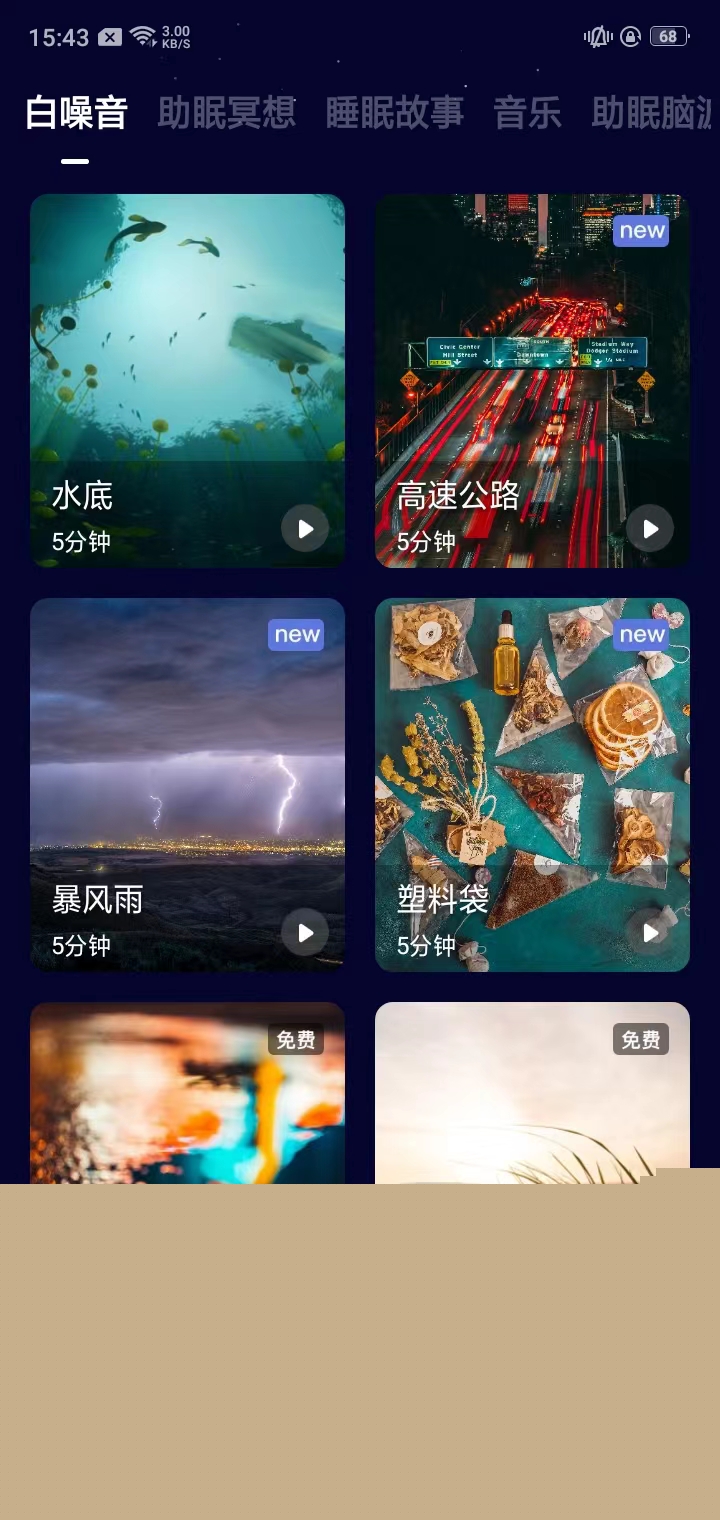
Task: Open the 睡眠故事 tab
Action: point(395,113)
